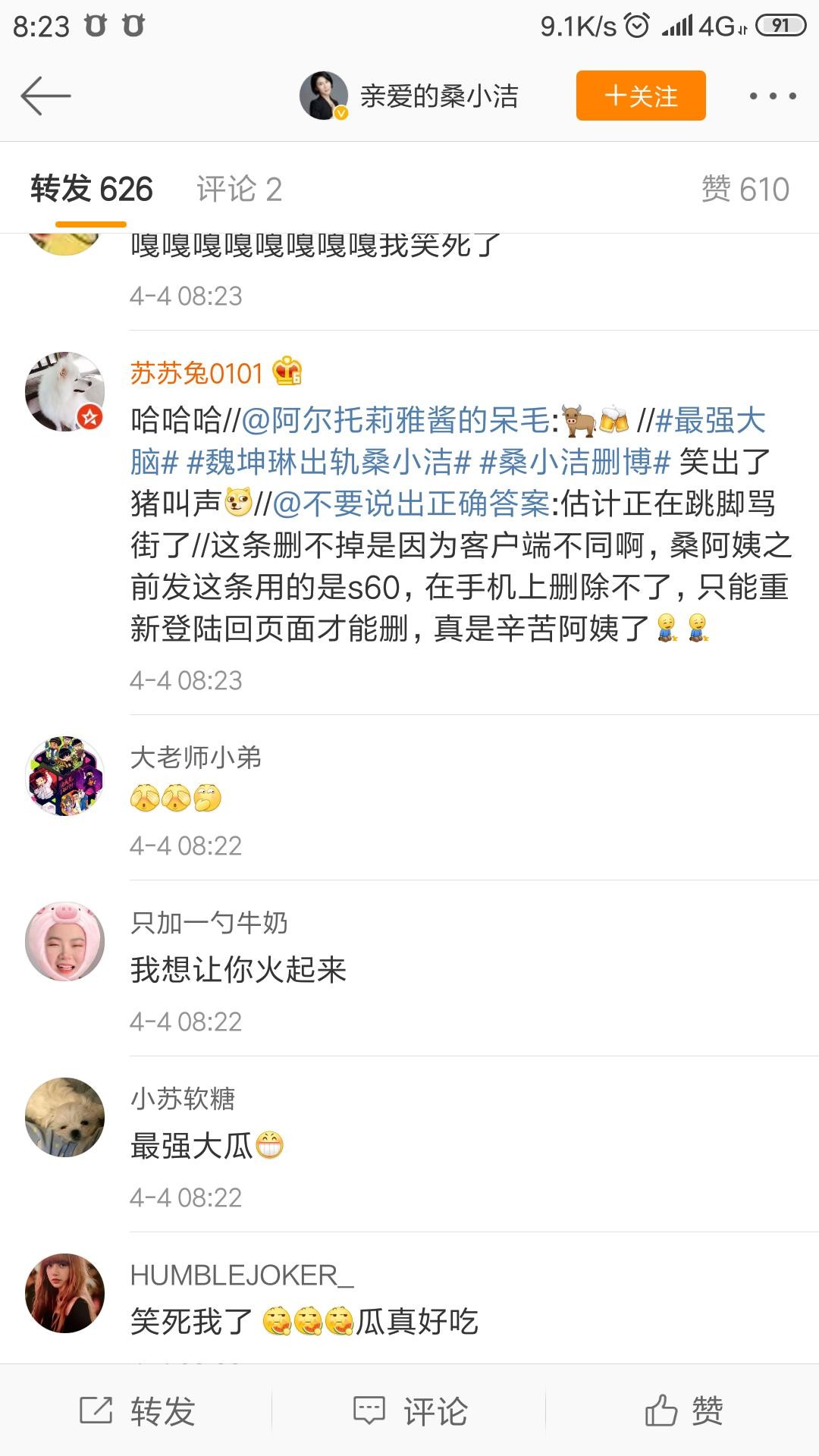
Task: Open the three-dot overflow menu
Action: [772, 96]
